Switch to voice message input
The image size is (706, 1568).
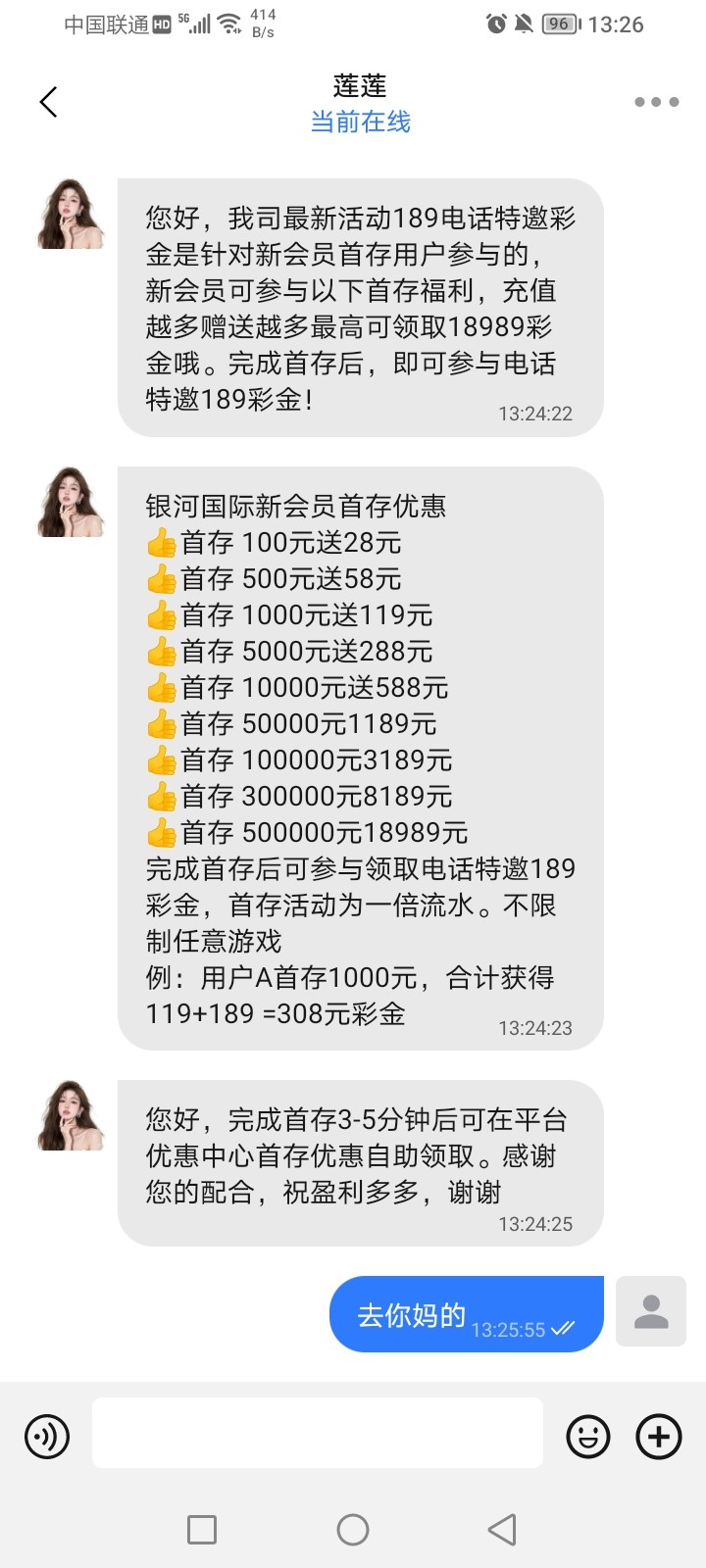point(47,1437)
